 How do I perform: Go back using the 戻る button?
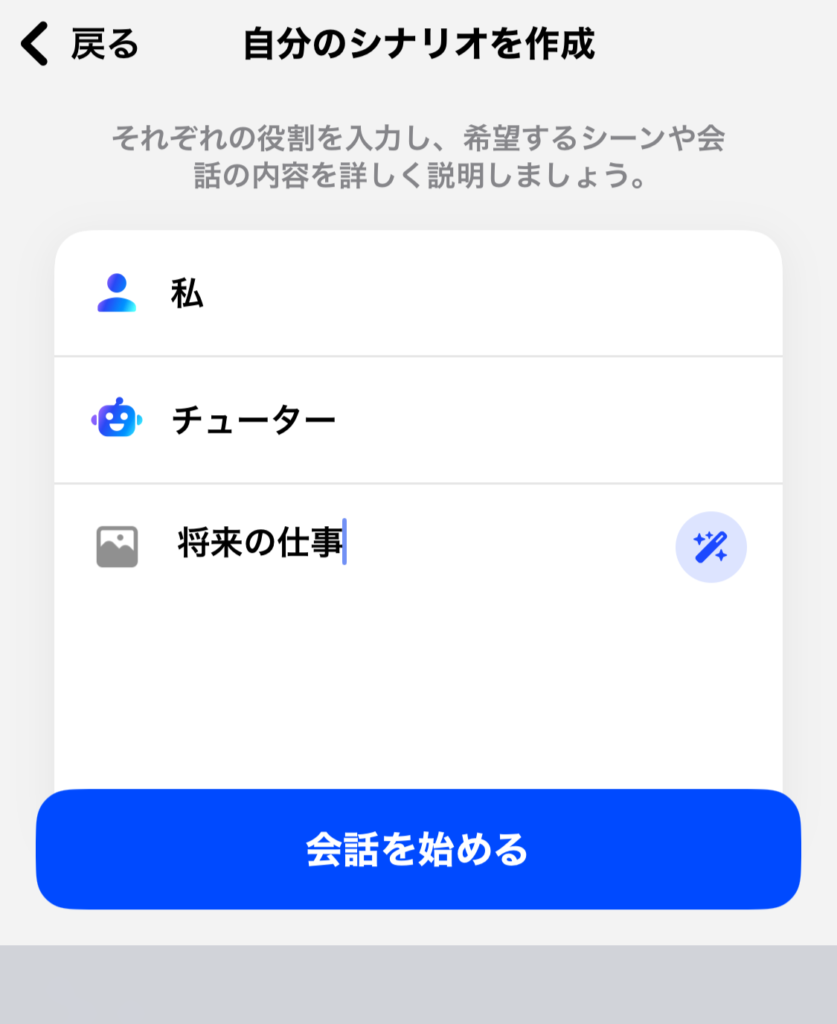[80, 45]
